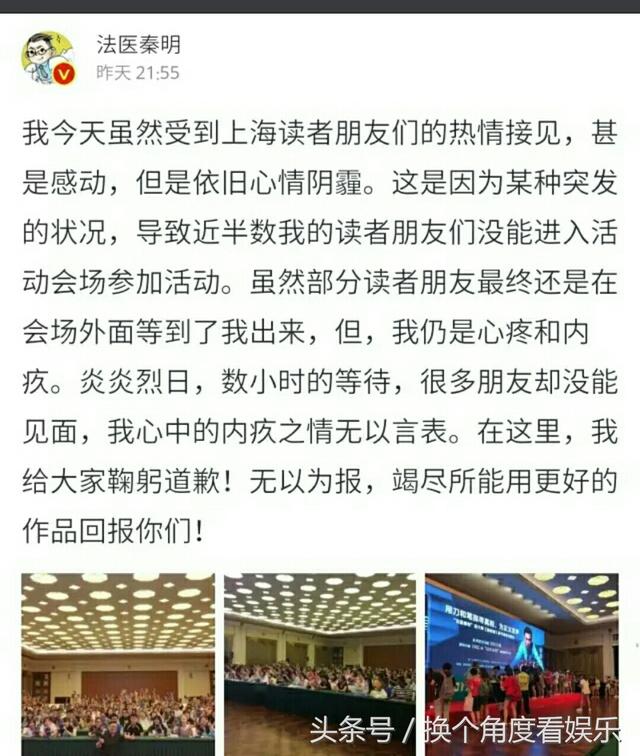Open 法医秦明's profile avatar

click(x=48, y=57)
